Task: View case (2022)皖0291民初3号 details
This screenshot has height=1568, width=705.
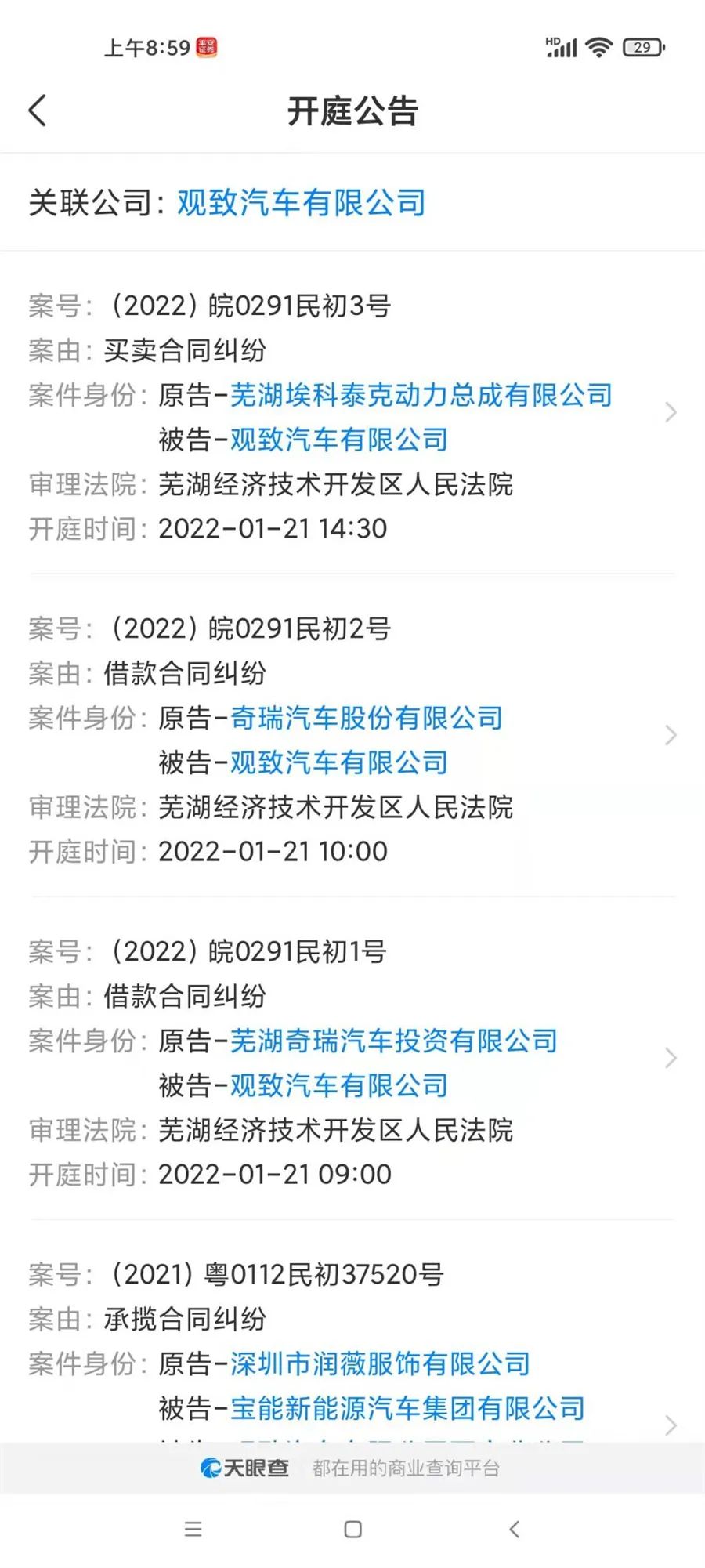Action: (x=670, y=413)
